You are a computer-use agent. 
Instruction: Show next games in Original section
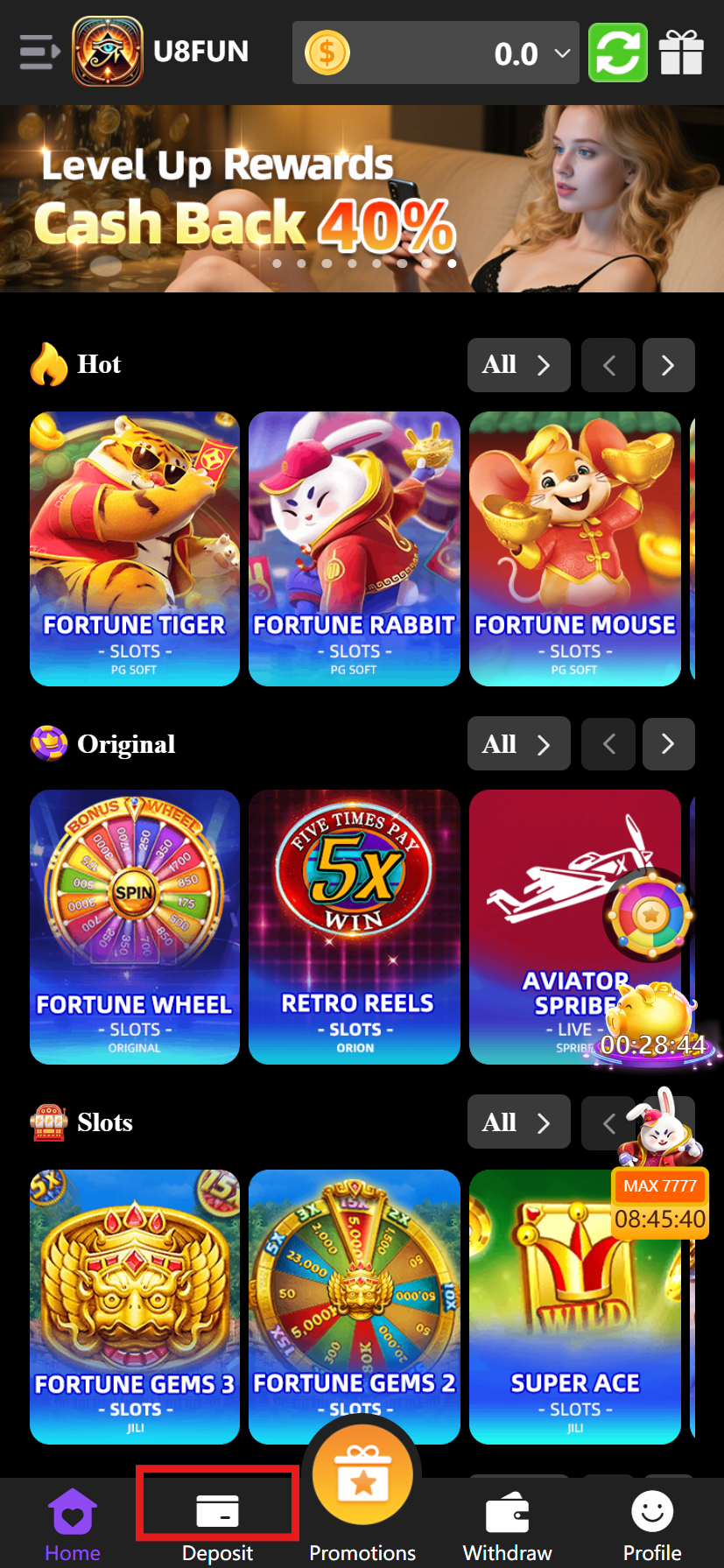668,744
